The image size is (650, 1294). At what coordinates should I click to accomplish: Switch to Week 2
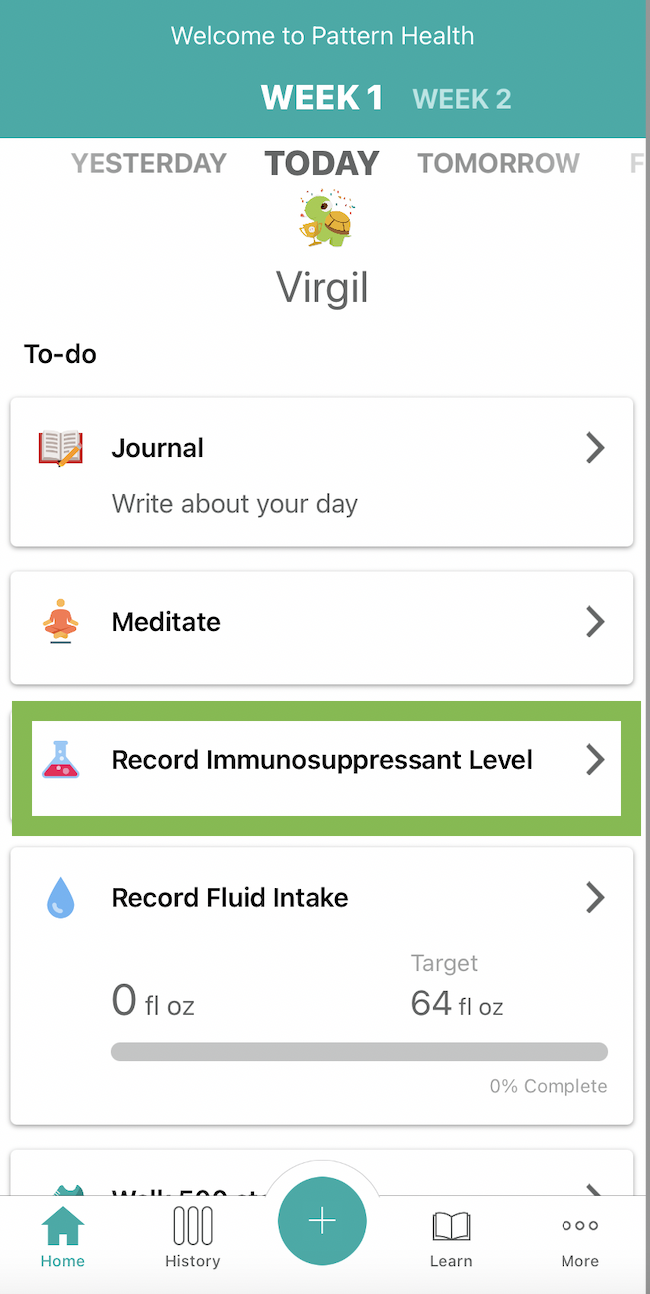(462, 99)
